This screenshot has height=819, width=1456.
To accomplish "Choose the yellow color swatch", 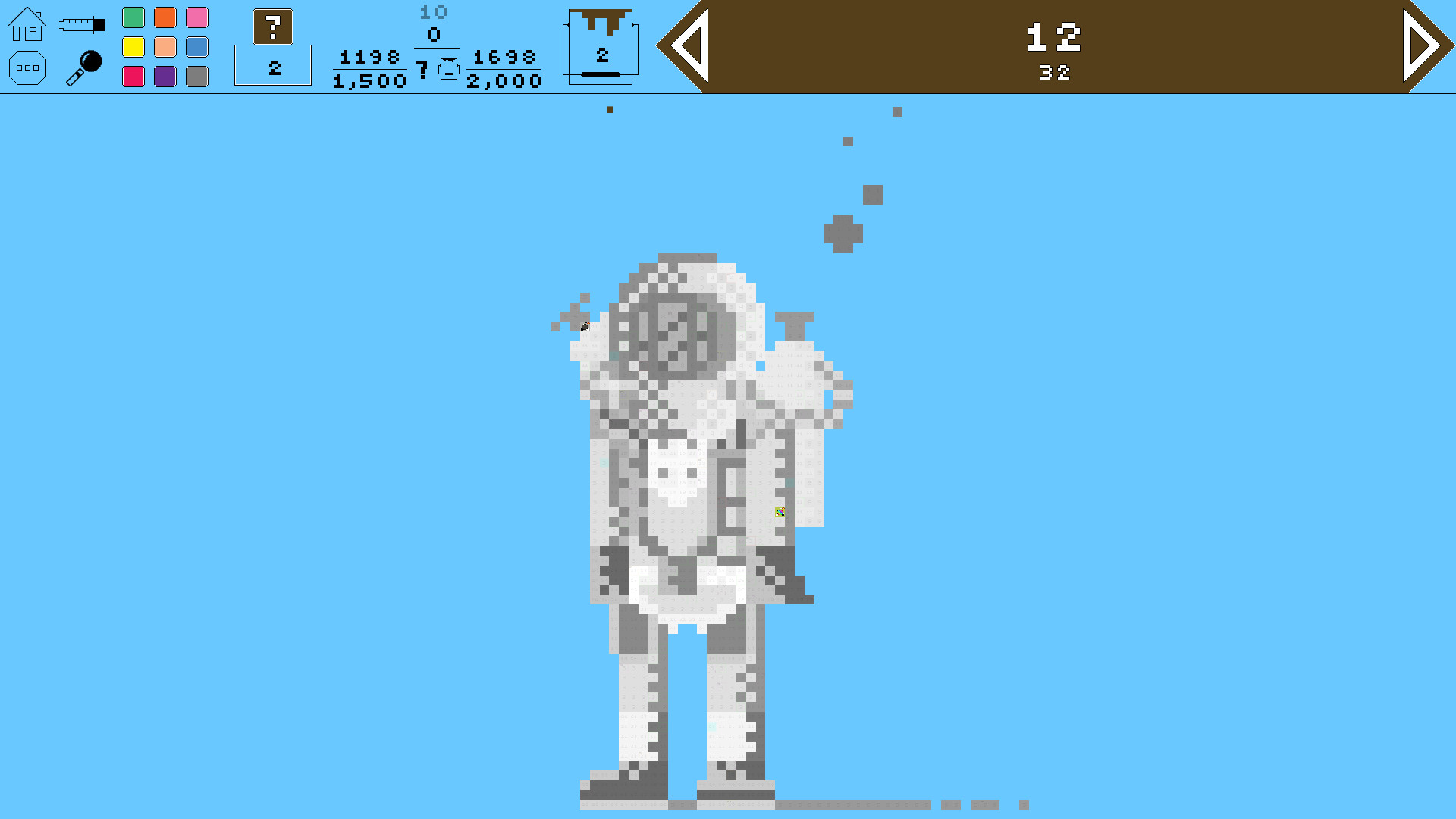I will pyautogui.click(x=133, y=47).
